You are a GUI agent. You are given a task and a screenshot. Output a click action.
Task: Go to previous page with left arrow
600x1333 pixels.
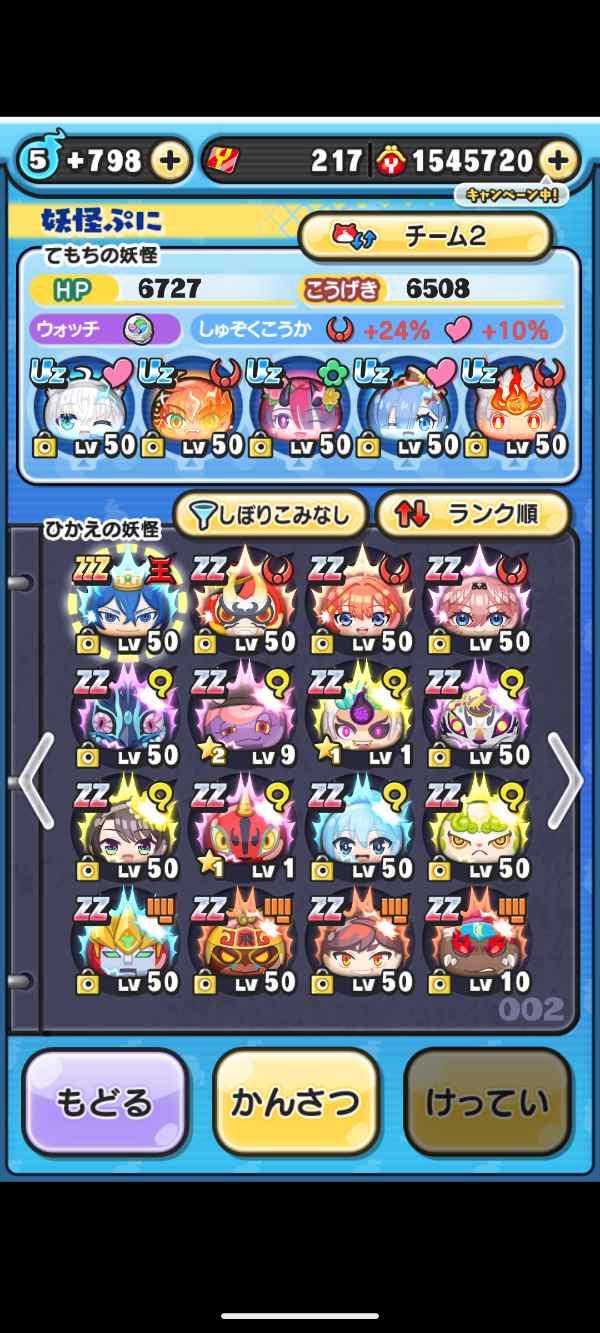34,780
